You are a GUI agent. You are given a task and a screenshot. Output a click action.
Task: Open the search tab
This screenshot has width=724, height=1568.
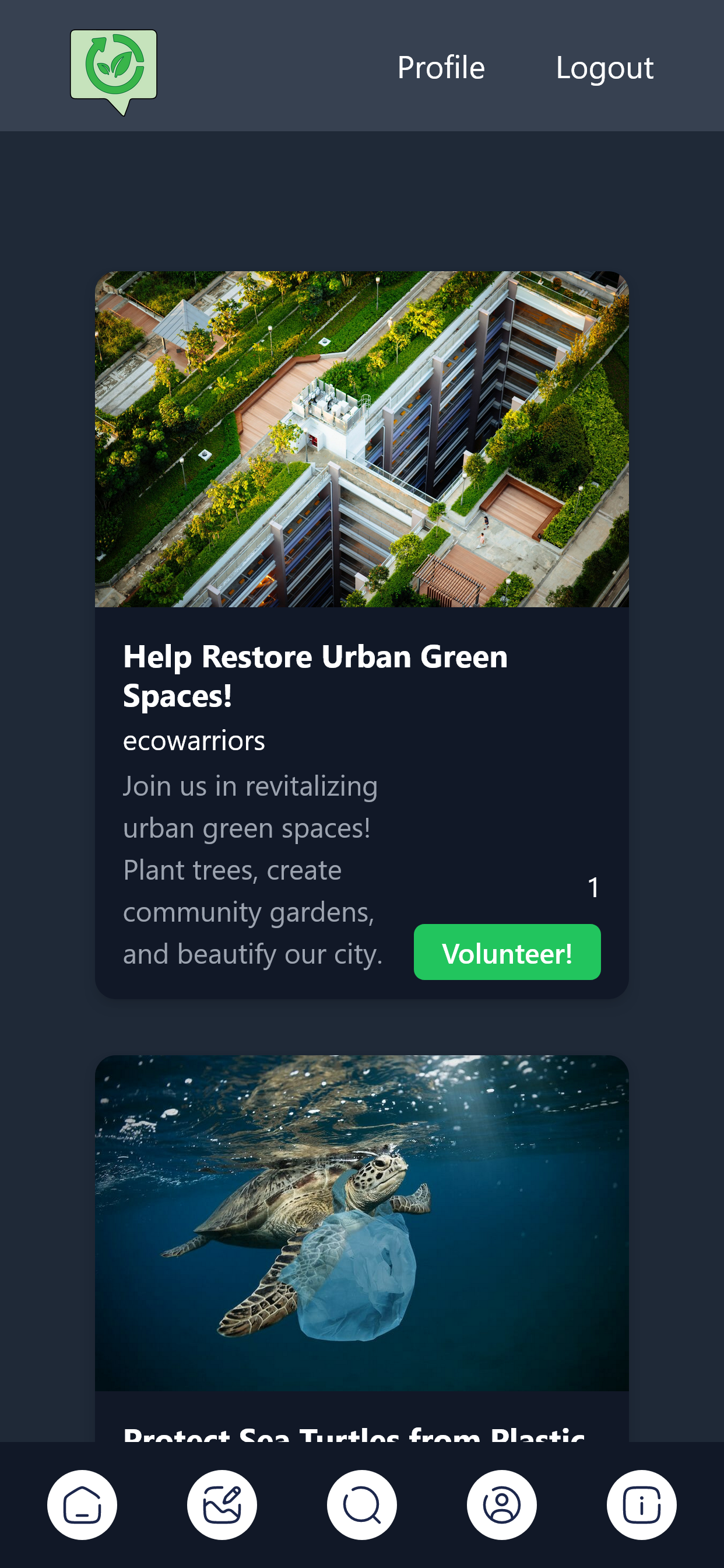coord(362,1504)
